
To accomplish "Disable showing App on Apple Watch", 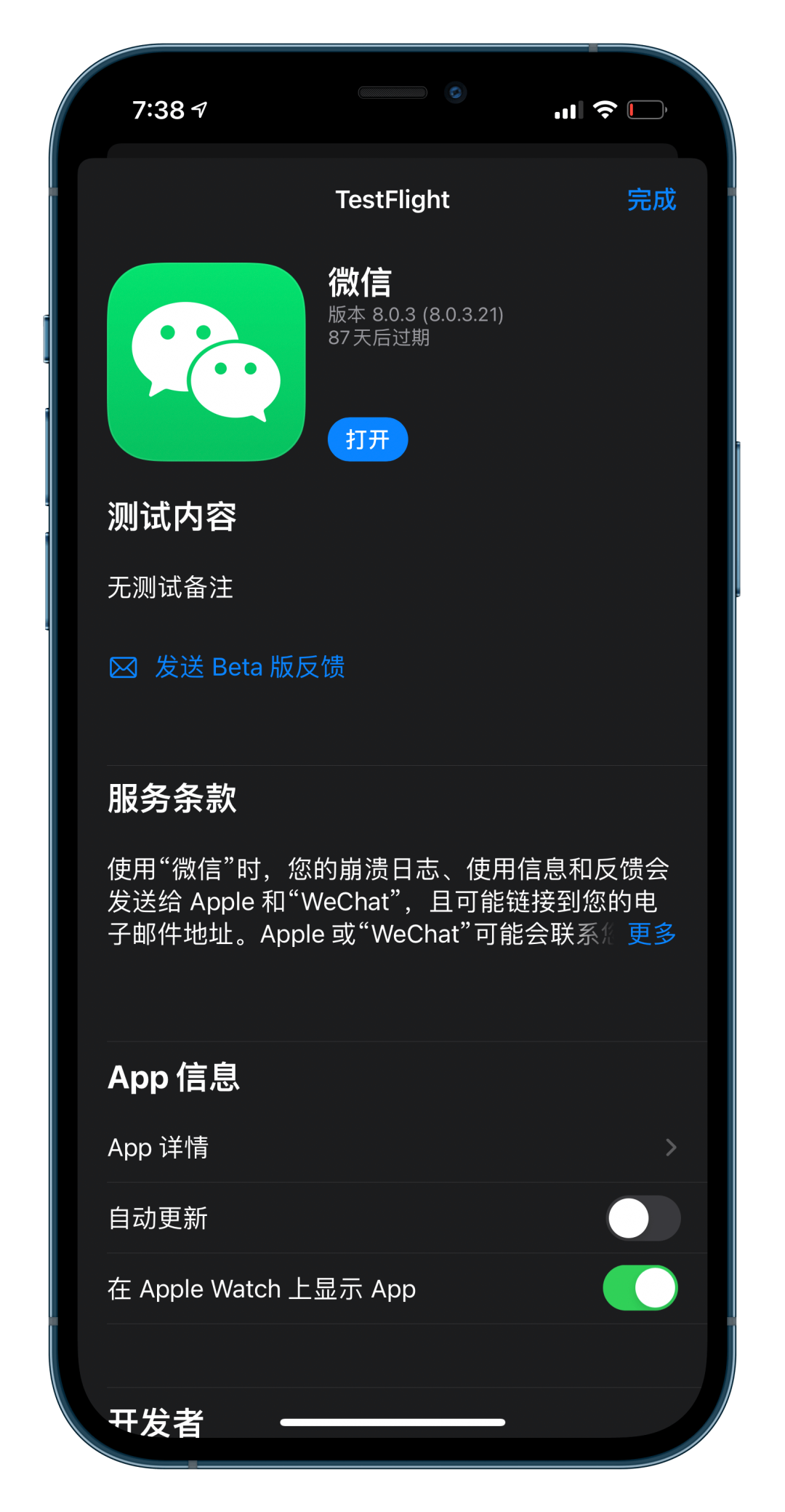I will coord(640,1288).
